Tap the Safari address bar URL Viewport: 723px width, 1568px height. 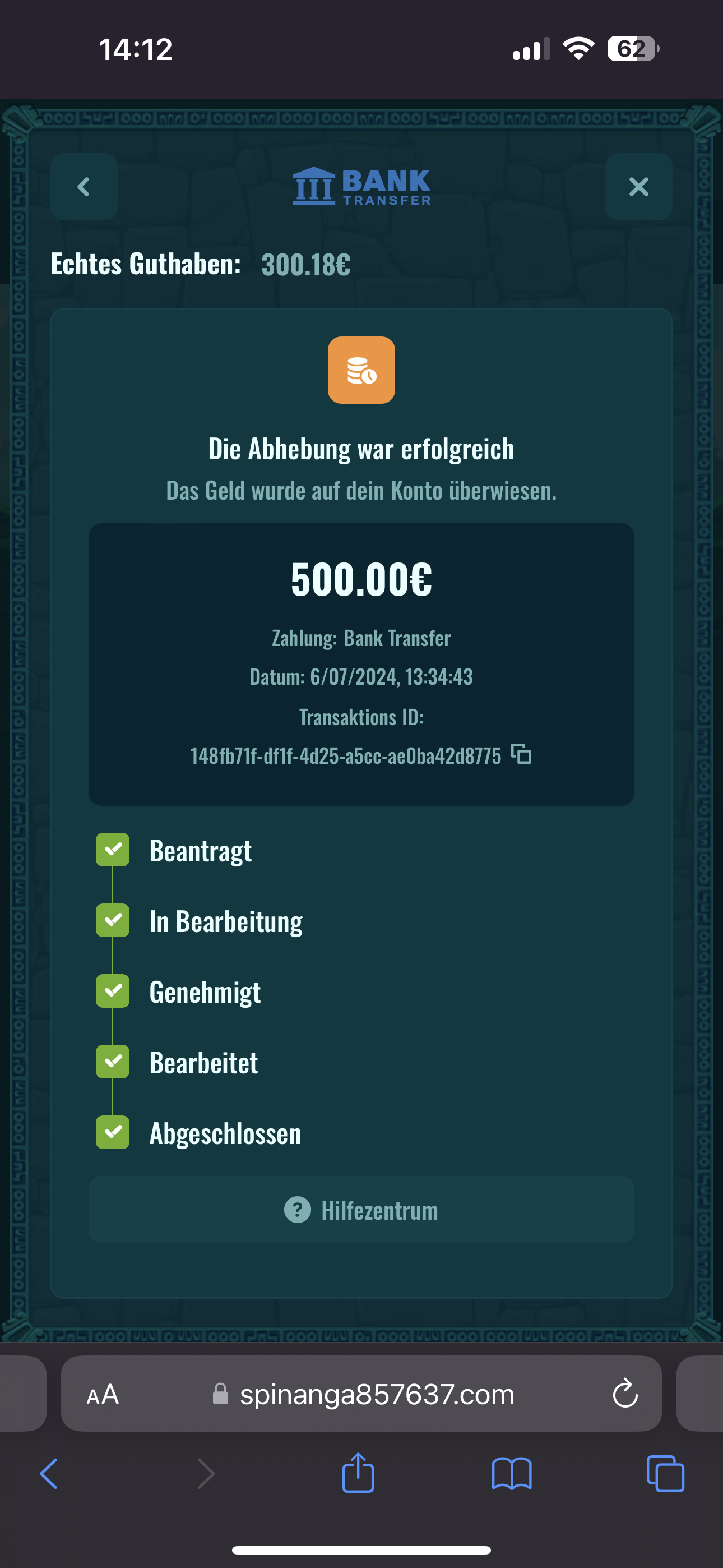click(x=376, y=1394)
